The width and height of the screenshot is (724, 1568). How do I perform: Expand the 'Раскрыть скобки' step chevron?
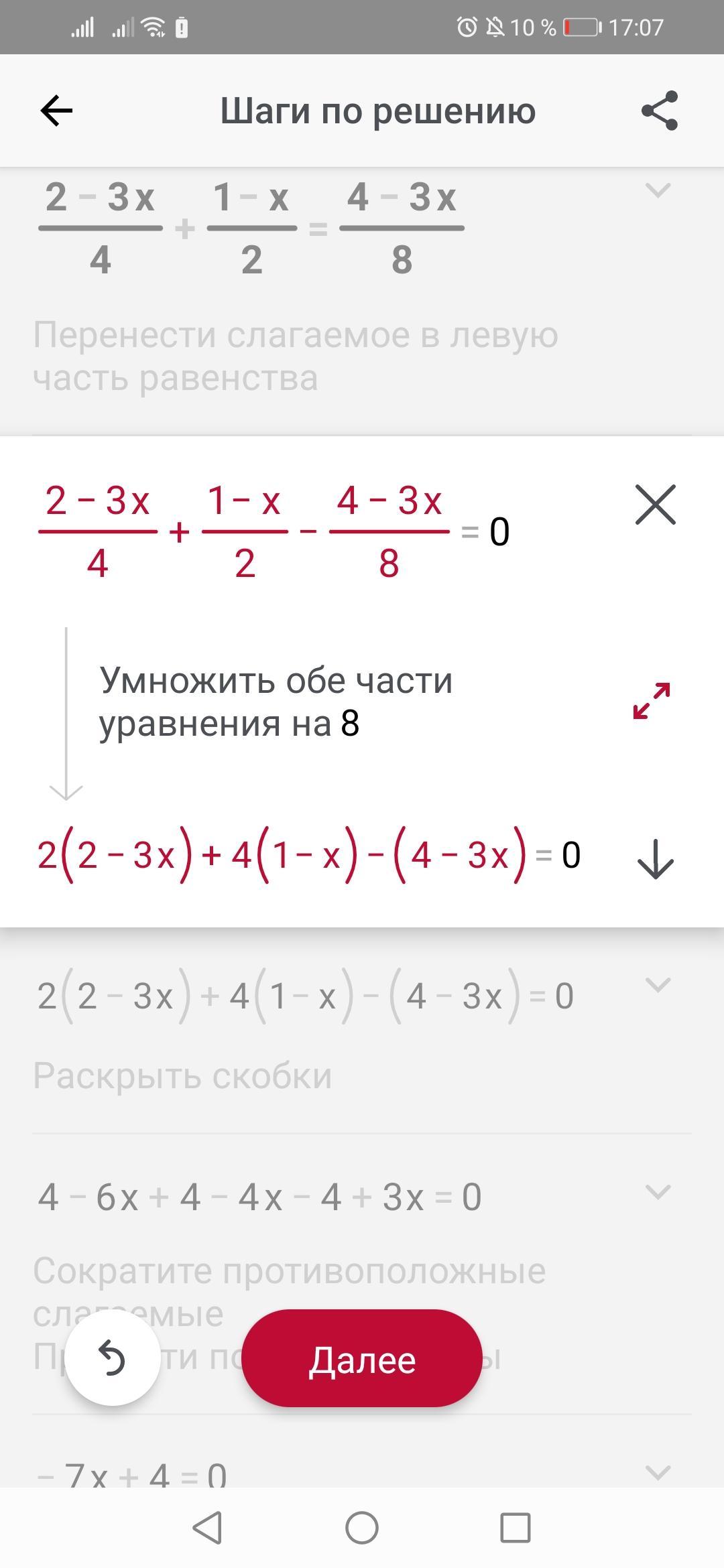coord(657,985)
